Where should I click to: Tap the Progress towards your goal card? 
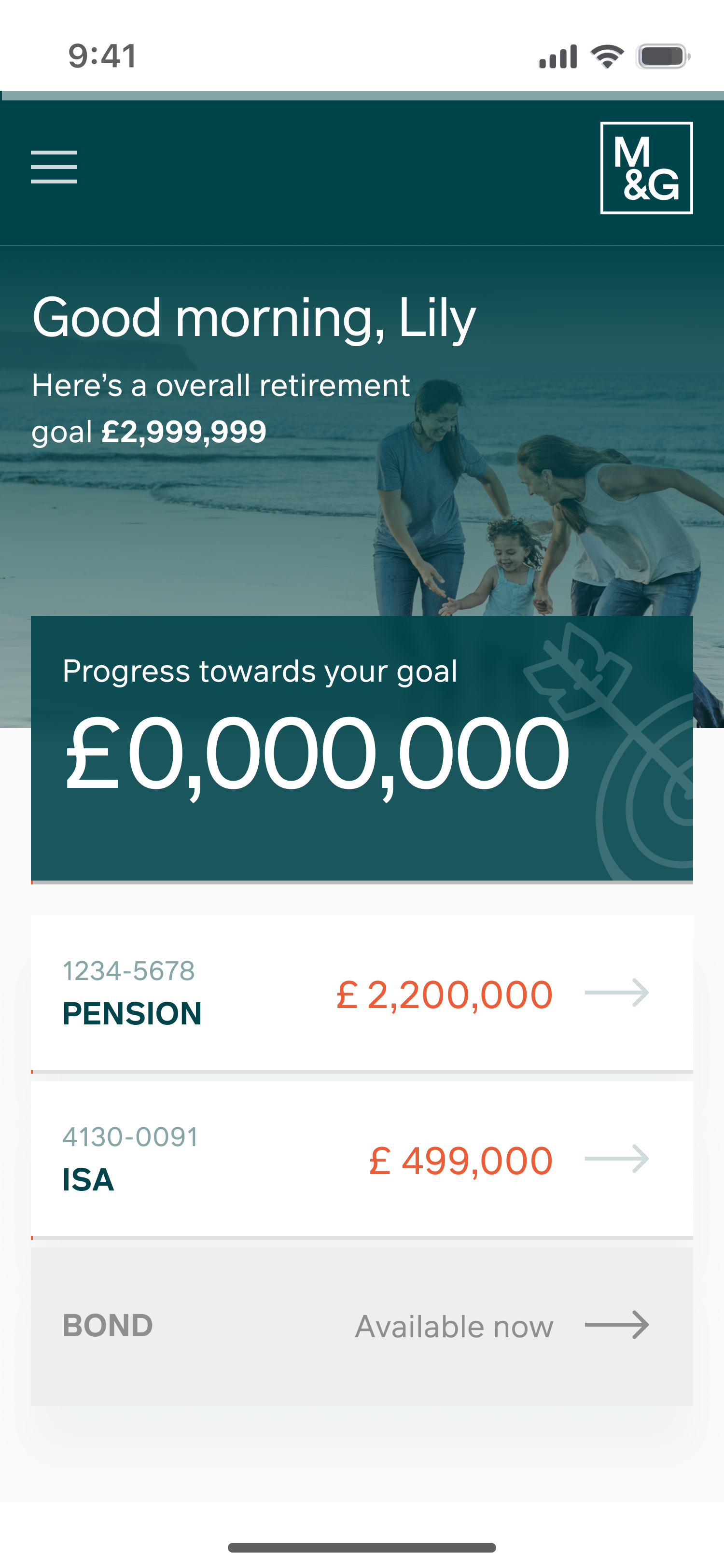pos(362,749)
